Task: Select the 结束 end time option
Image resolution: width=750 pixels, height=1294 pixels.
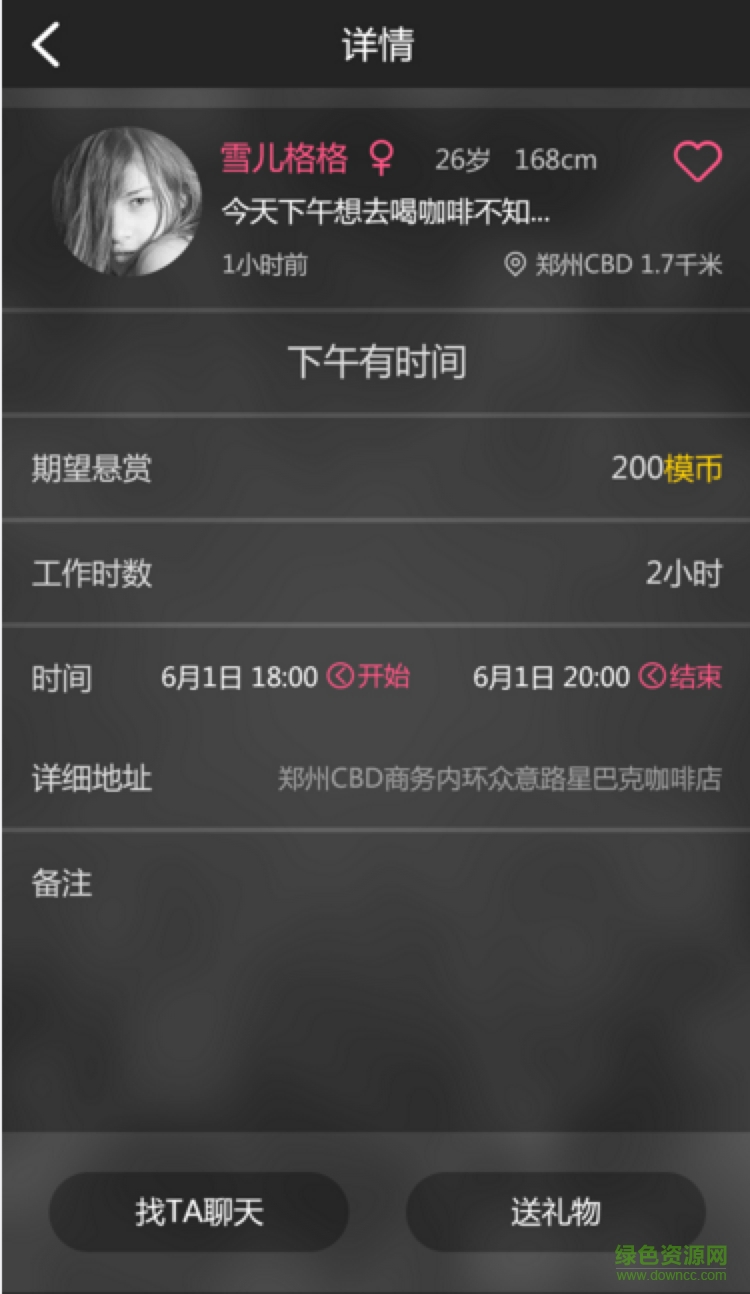Action: [696, 677]
